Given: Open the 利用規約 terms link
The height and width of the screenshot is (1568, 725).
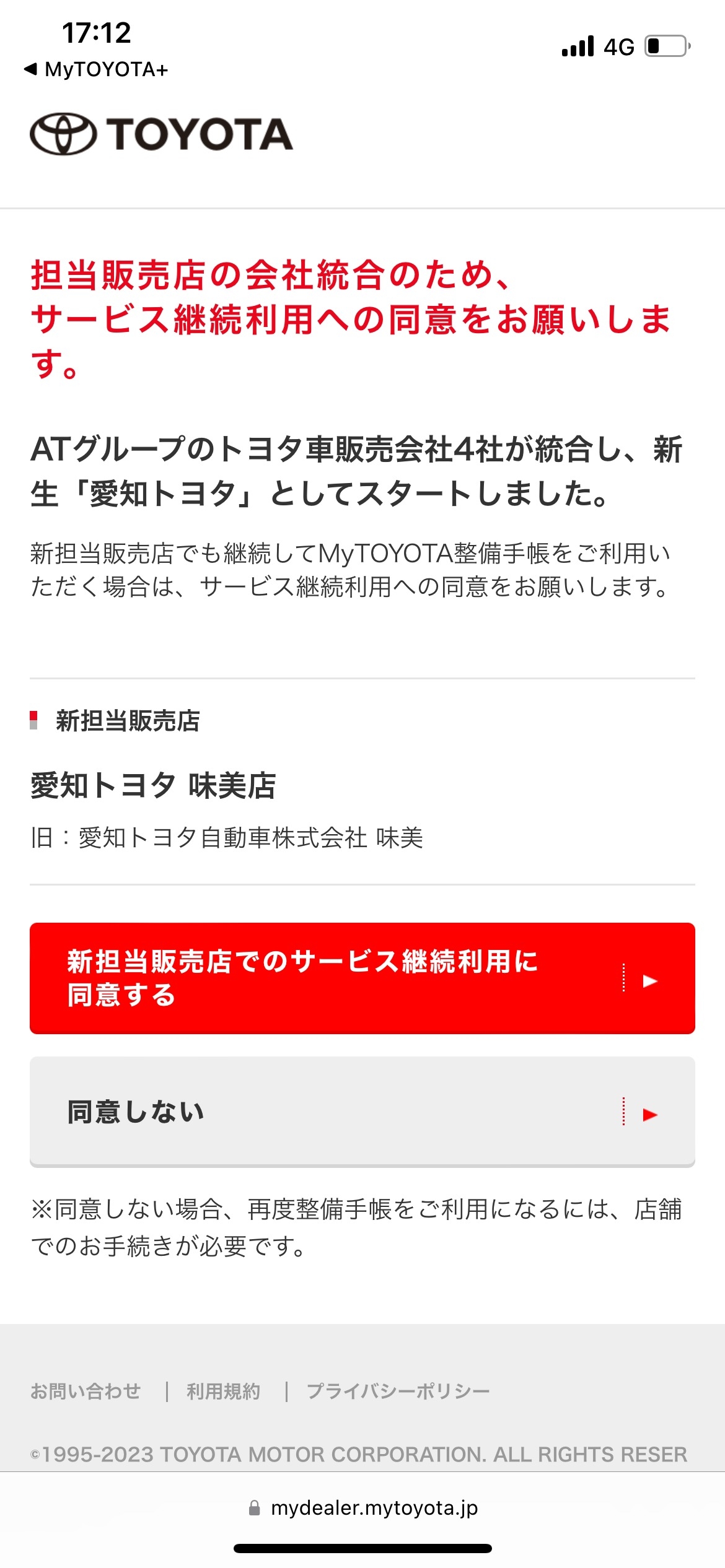Looking at the screenshot, I should [223, 1392].
